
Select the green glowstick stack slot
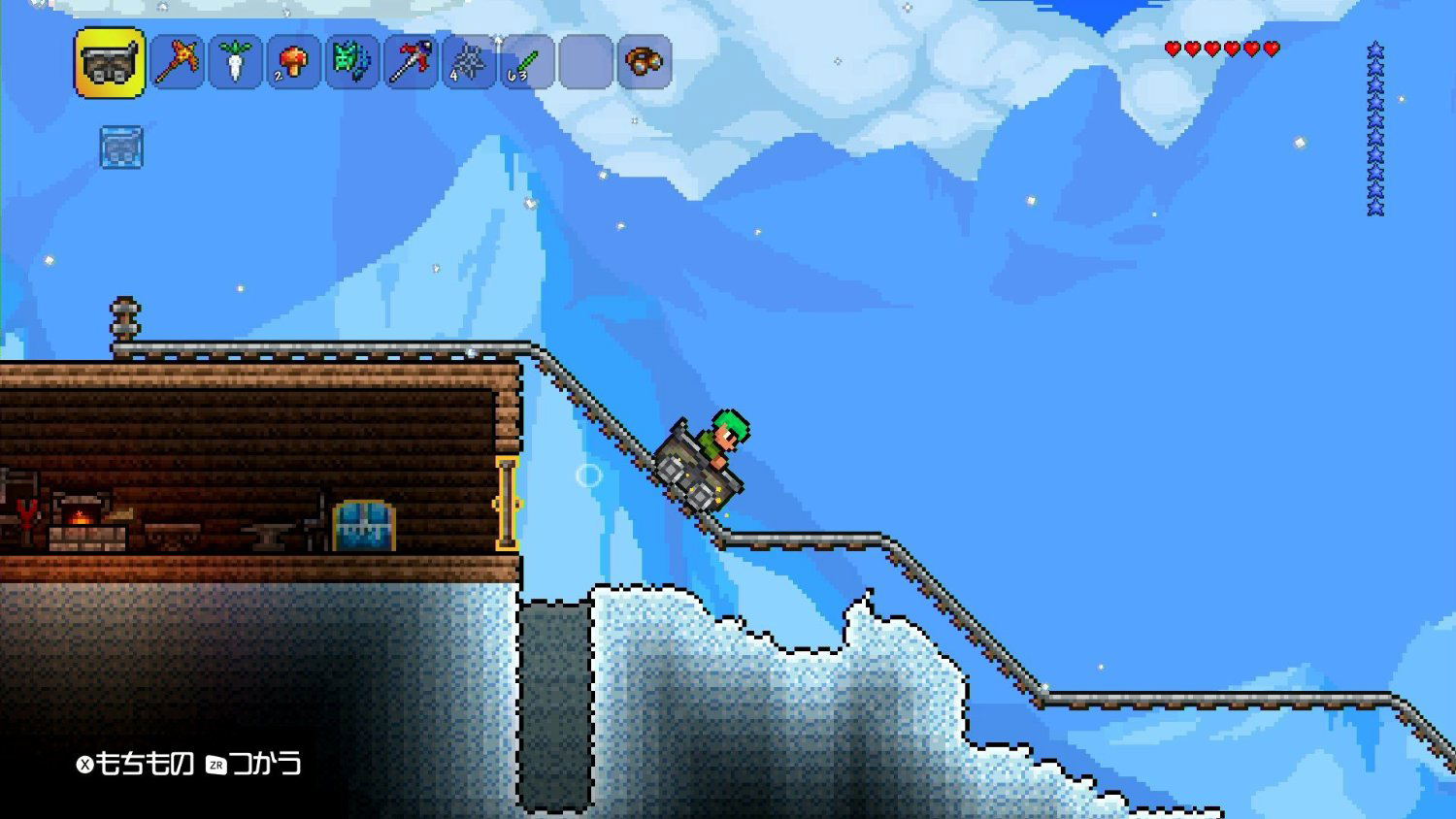pyautogui.click(x=527, y=62)
